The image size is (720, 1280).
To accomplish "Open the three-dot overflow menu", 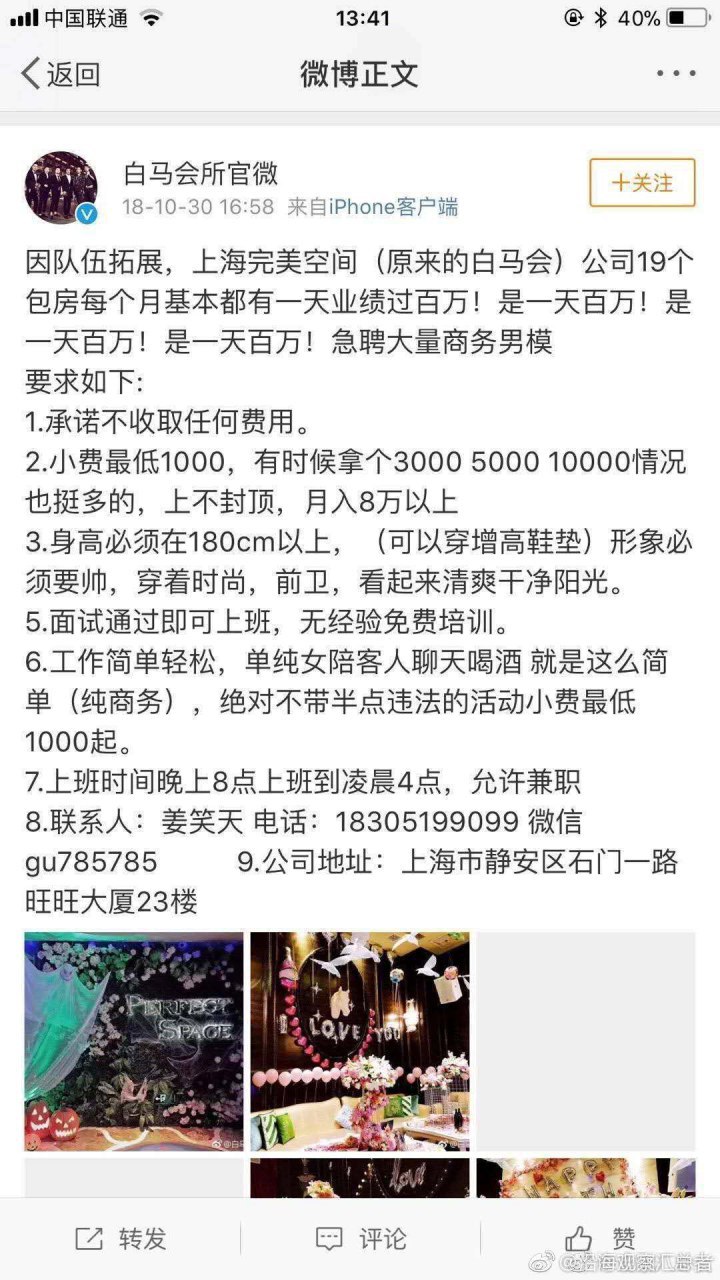I will click(x=675, y=74).
